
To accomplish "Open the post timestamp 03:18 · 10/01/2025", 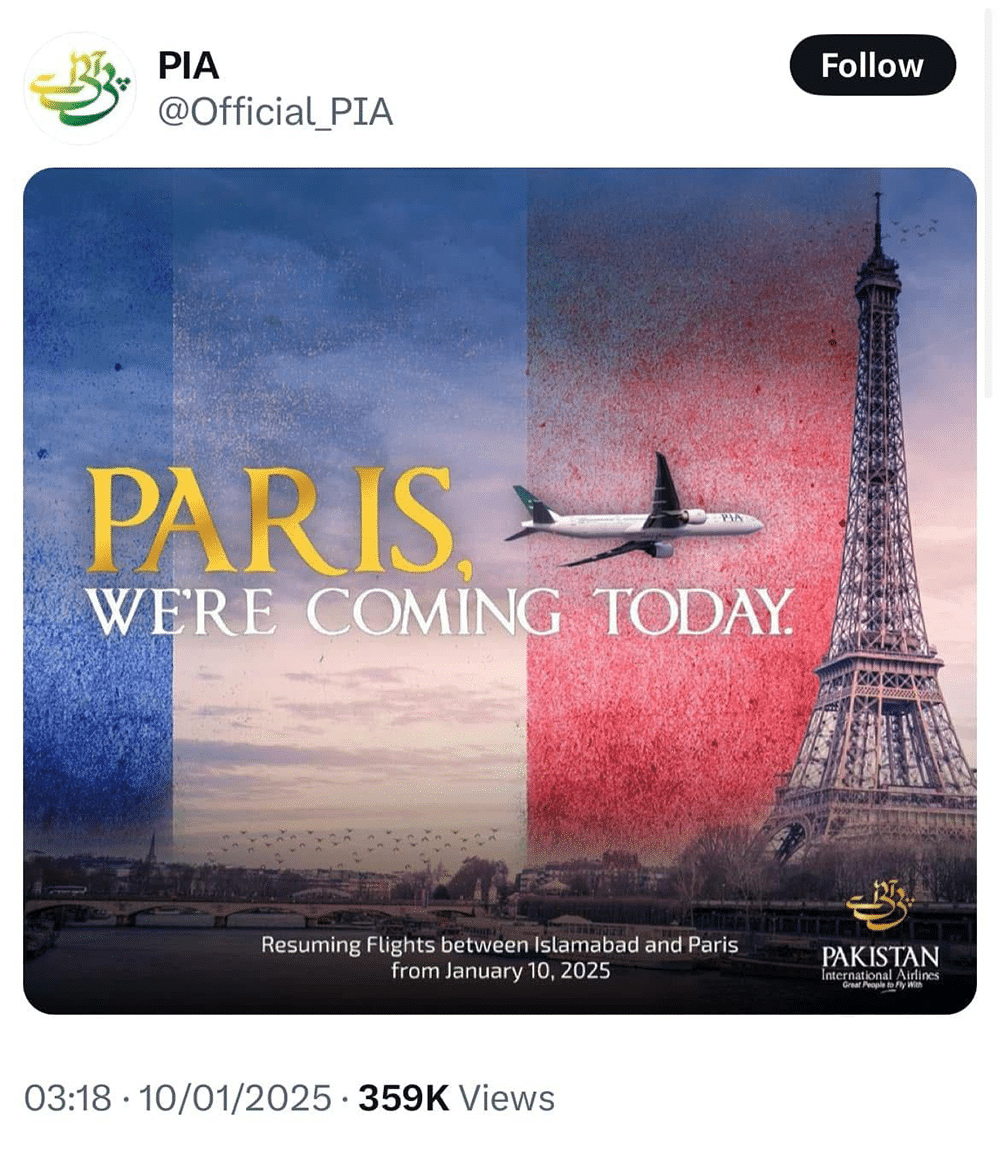I will pyautogui.click(x=177, y=1097).
